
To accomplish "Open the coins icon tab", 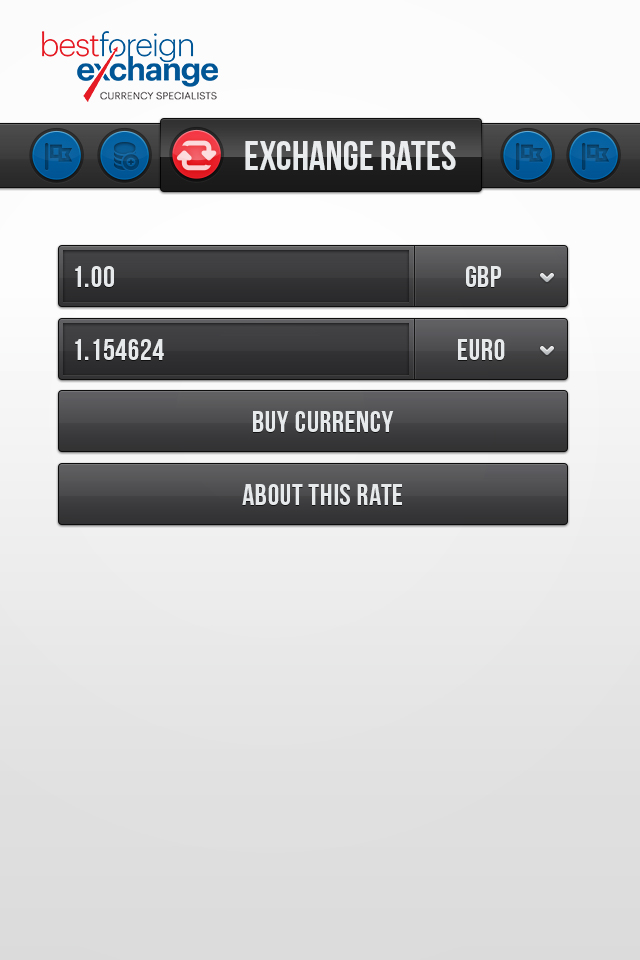I will point(124,155).
